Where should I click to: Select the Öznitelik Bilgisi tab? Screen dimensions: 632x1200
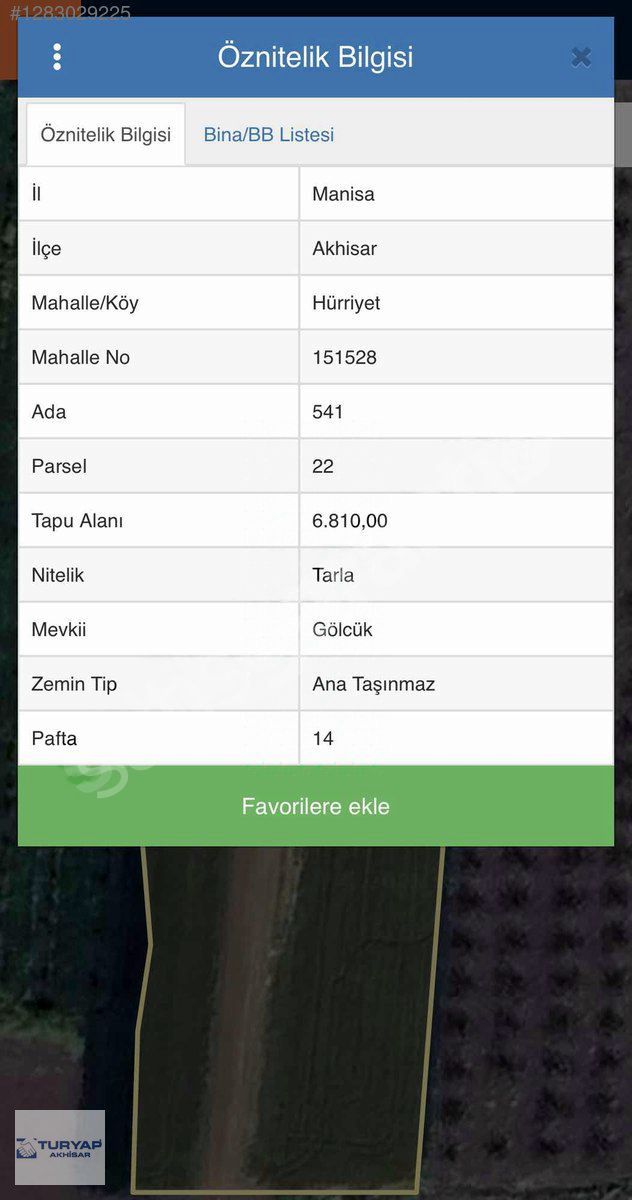(106, 135)
